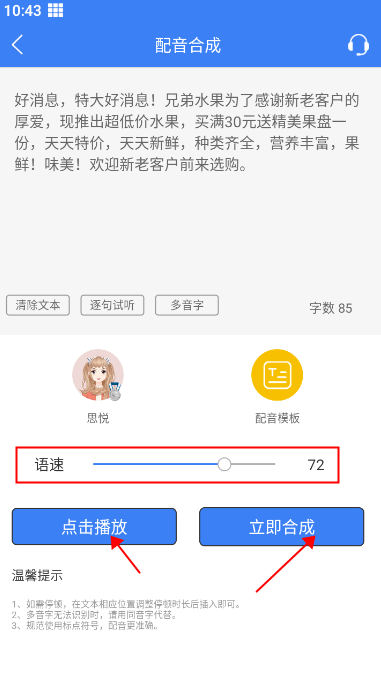Tap 清除文本 to clear the text
The height and width of the screenshot is (682, 381).
coord(38,305)
